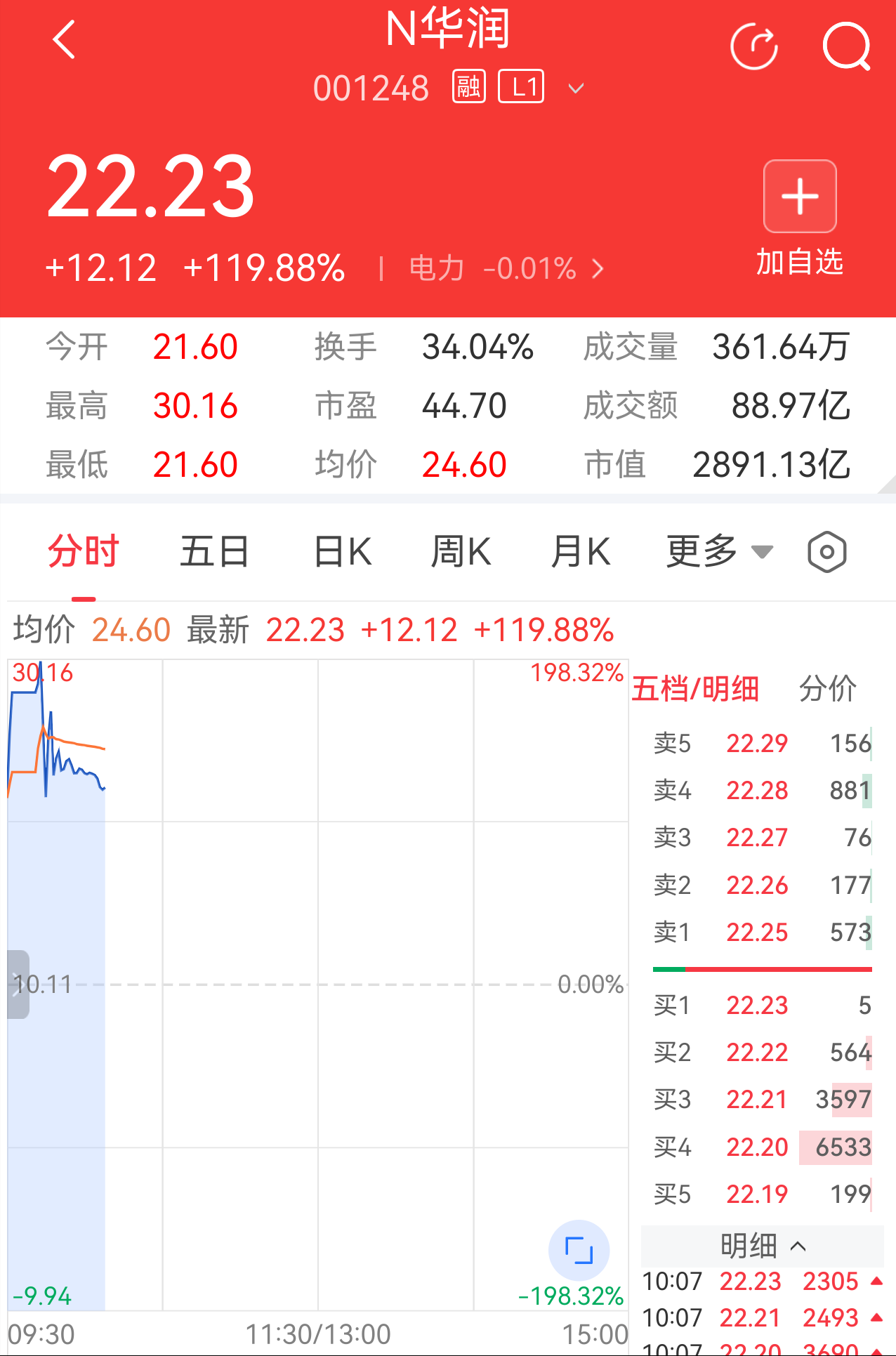Expand the chart to full screen

click(x=579, y=1251)
